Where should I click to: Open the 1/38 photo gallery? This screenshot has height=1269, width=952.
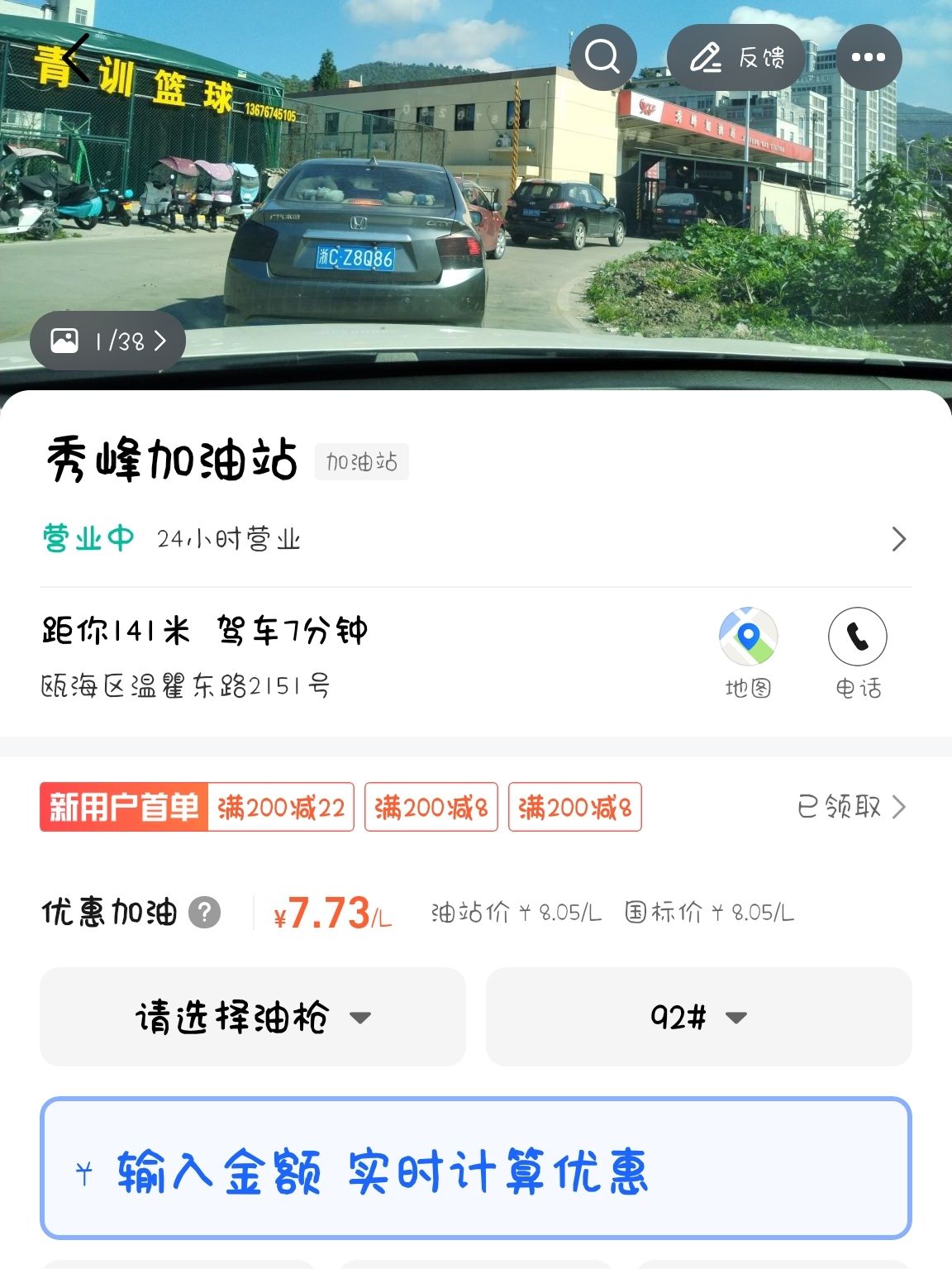[x=108, y=341]
